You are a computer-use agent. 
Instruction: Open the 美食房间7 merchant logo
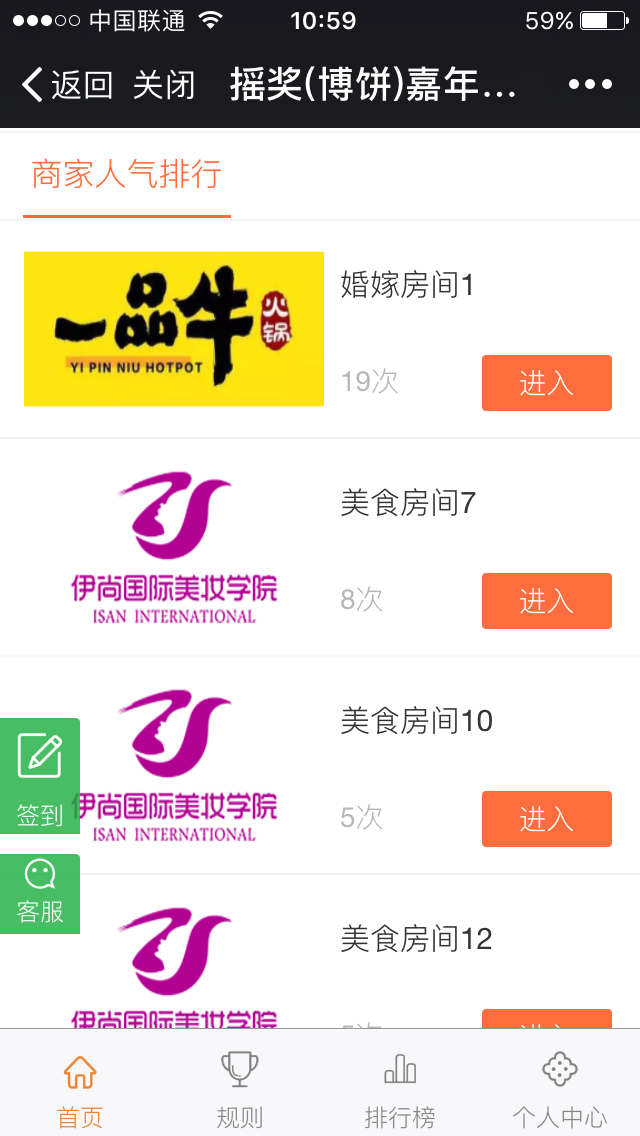[174, 548]
